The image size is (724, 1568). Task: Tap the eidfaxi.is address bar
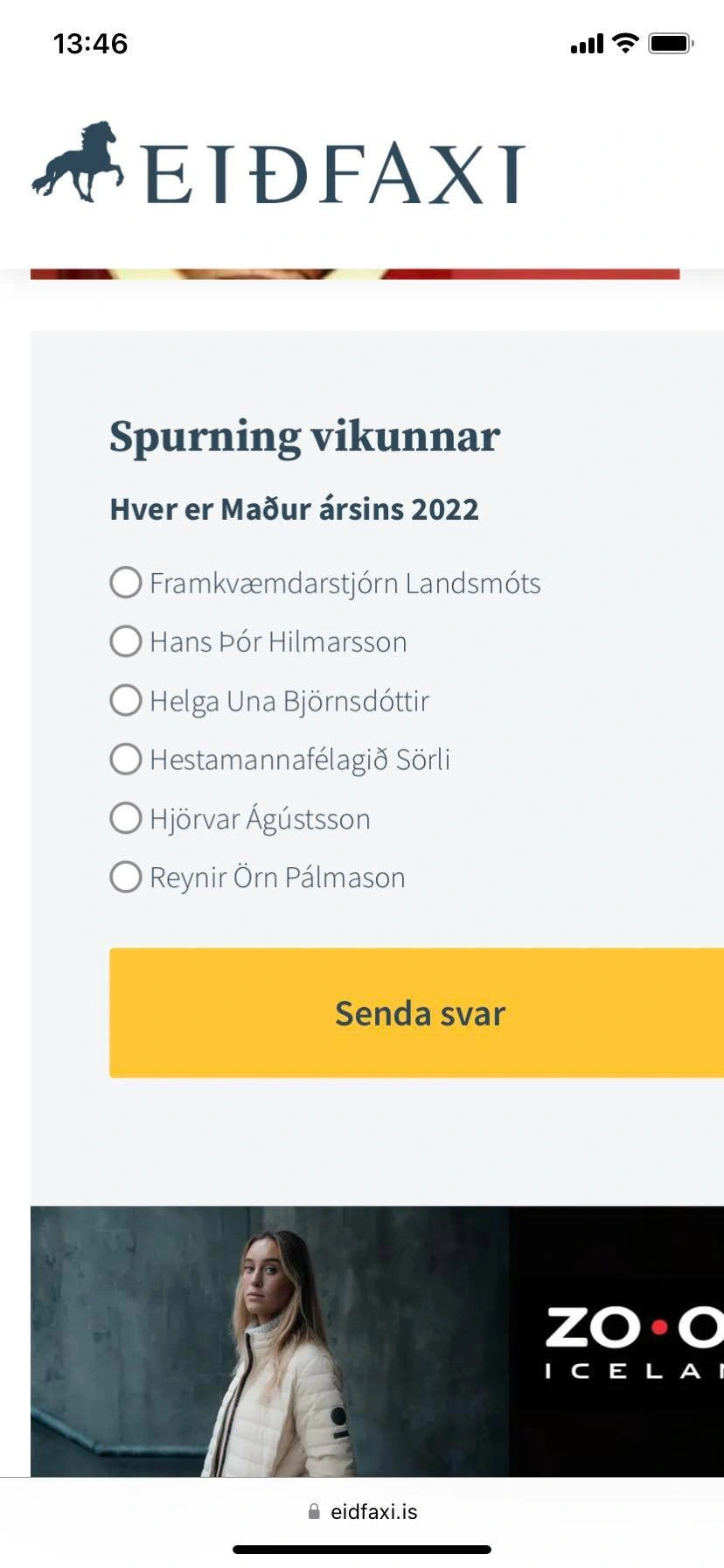(x=362, y=1511)
